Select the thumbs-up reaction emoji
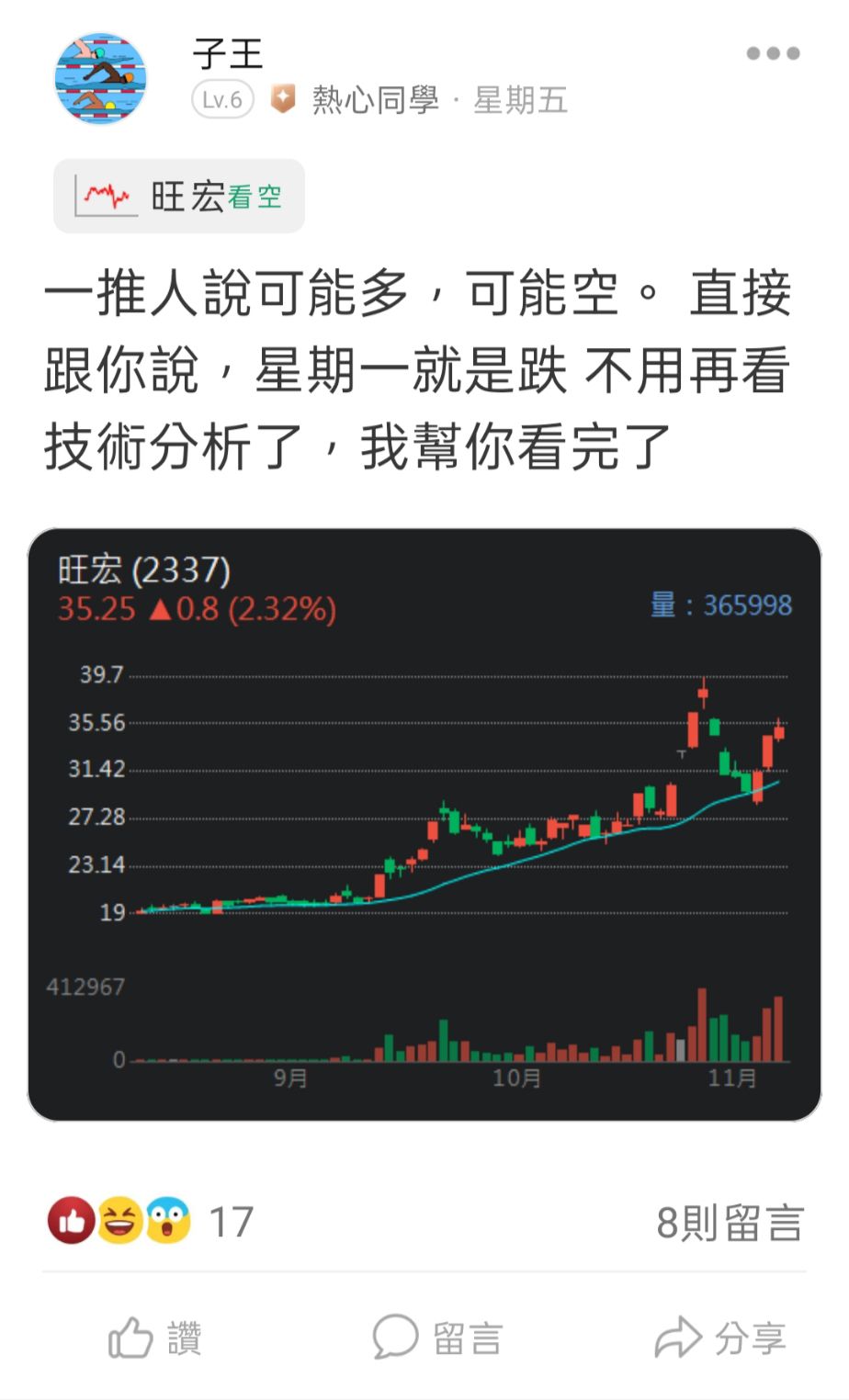The image size is (849, 1400). [71, 1221]
